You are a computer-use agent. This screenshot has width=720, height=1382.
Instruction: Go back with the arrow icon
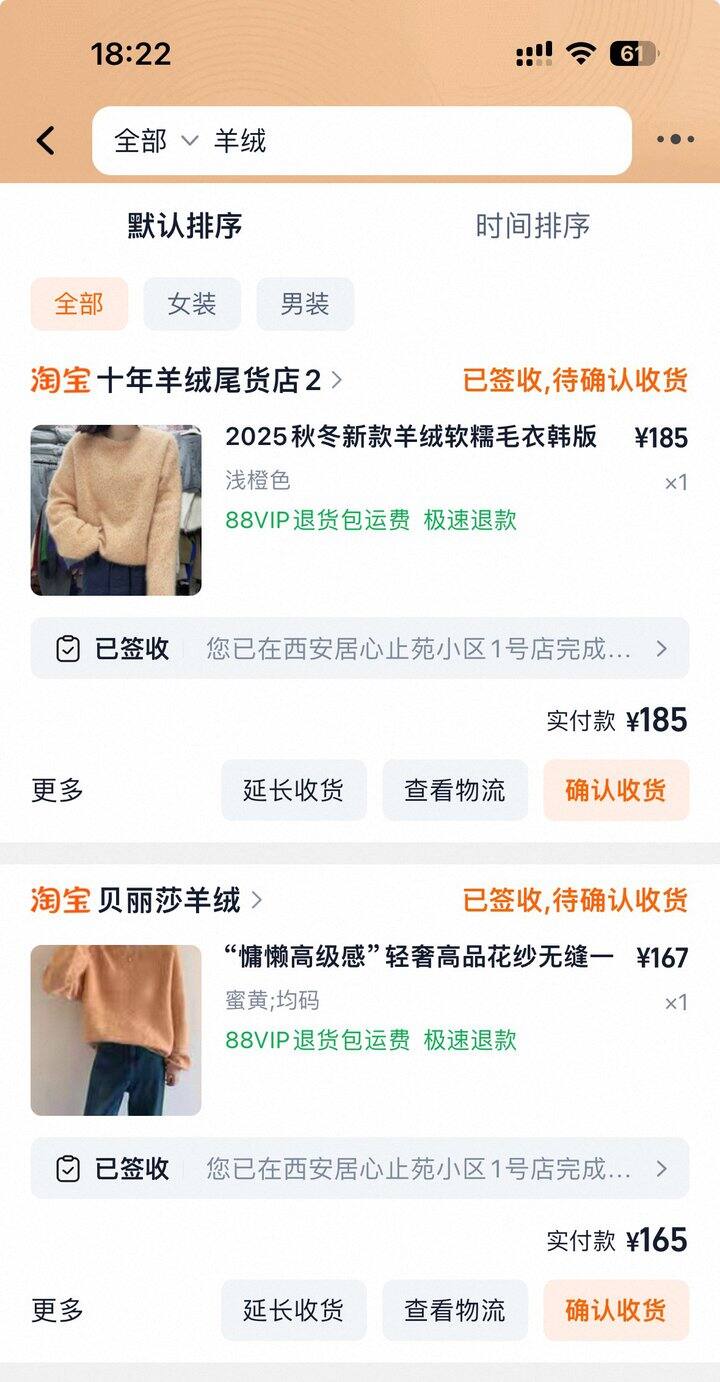tap(46, 141)
